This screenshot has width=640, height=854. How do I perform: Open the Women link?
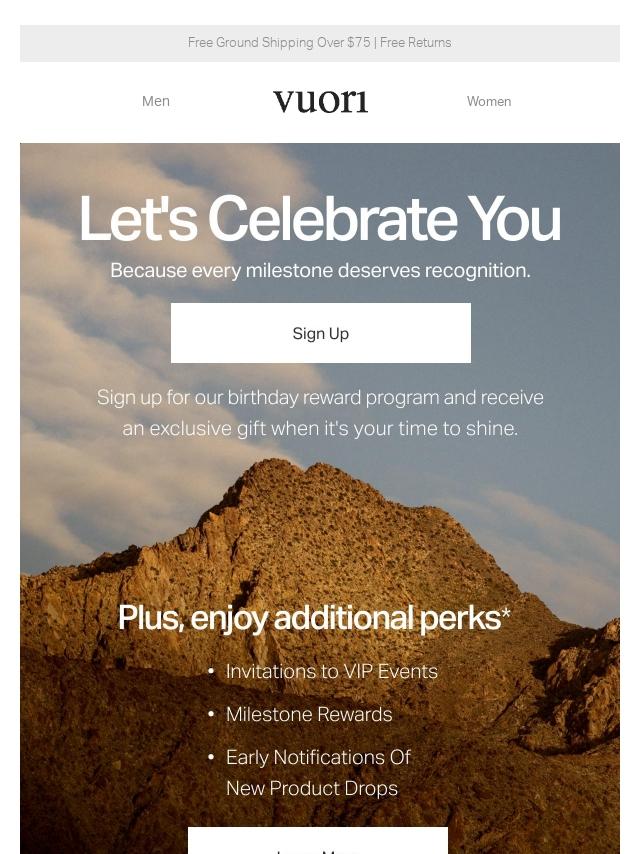point(489,101)
